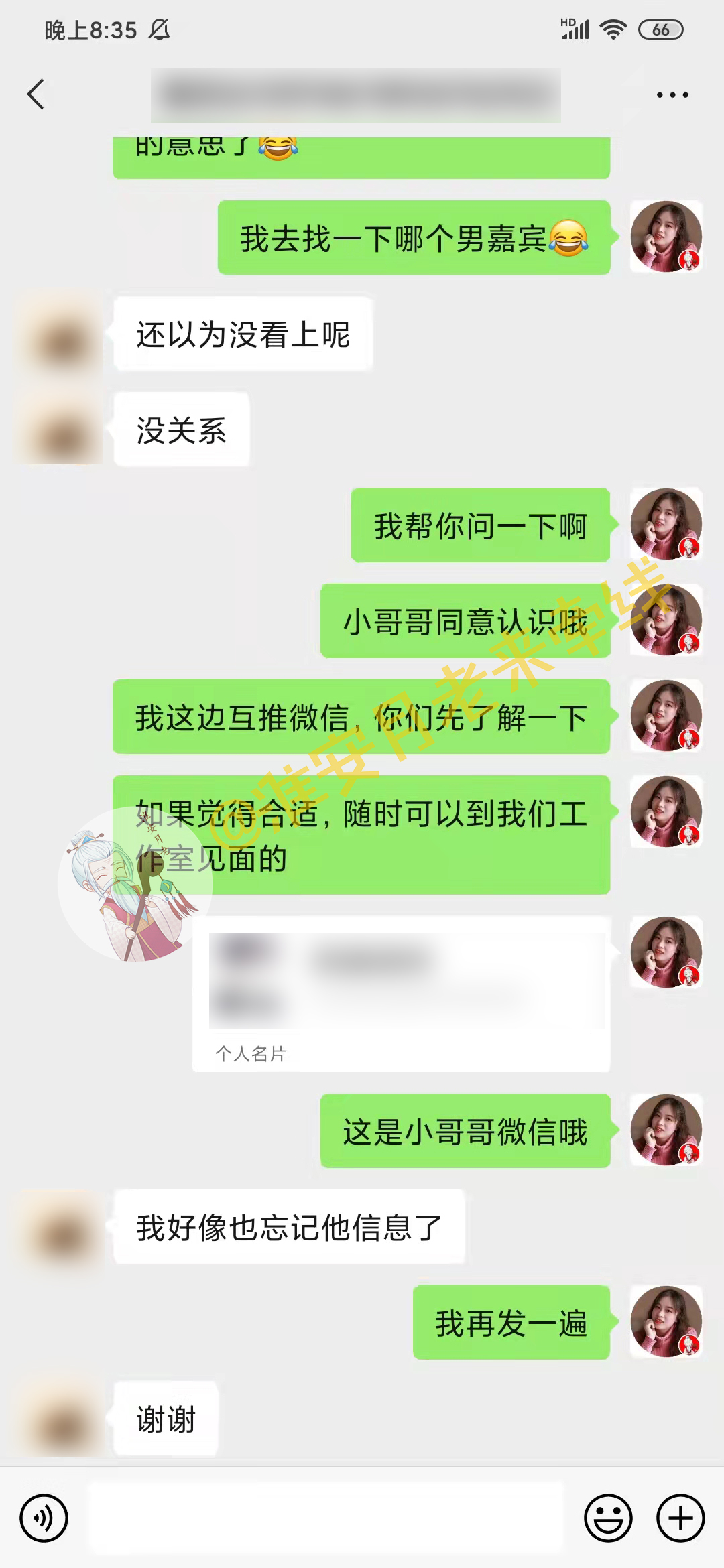
Task: Open the shared 个人名片 contact card
Action: pyautogui.click(x=401, y=993)
